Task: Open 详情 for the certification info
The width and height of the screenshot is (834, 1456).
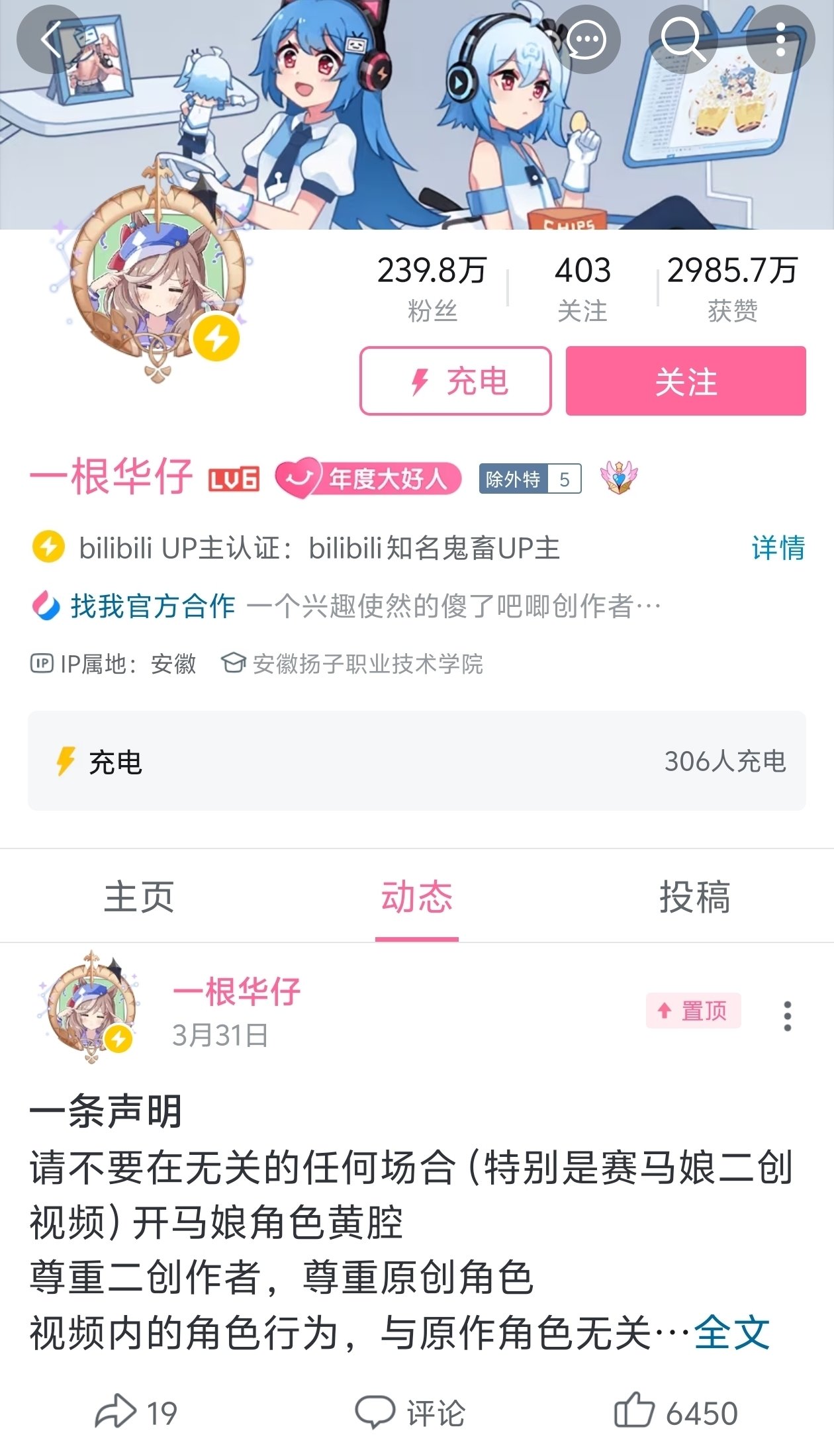Action: click(778, 548)
